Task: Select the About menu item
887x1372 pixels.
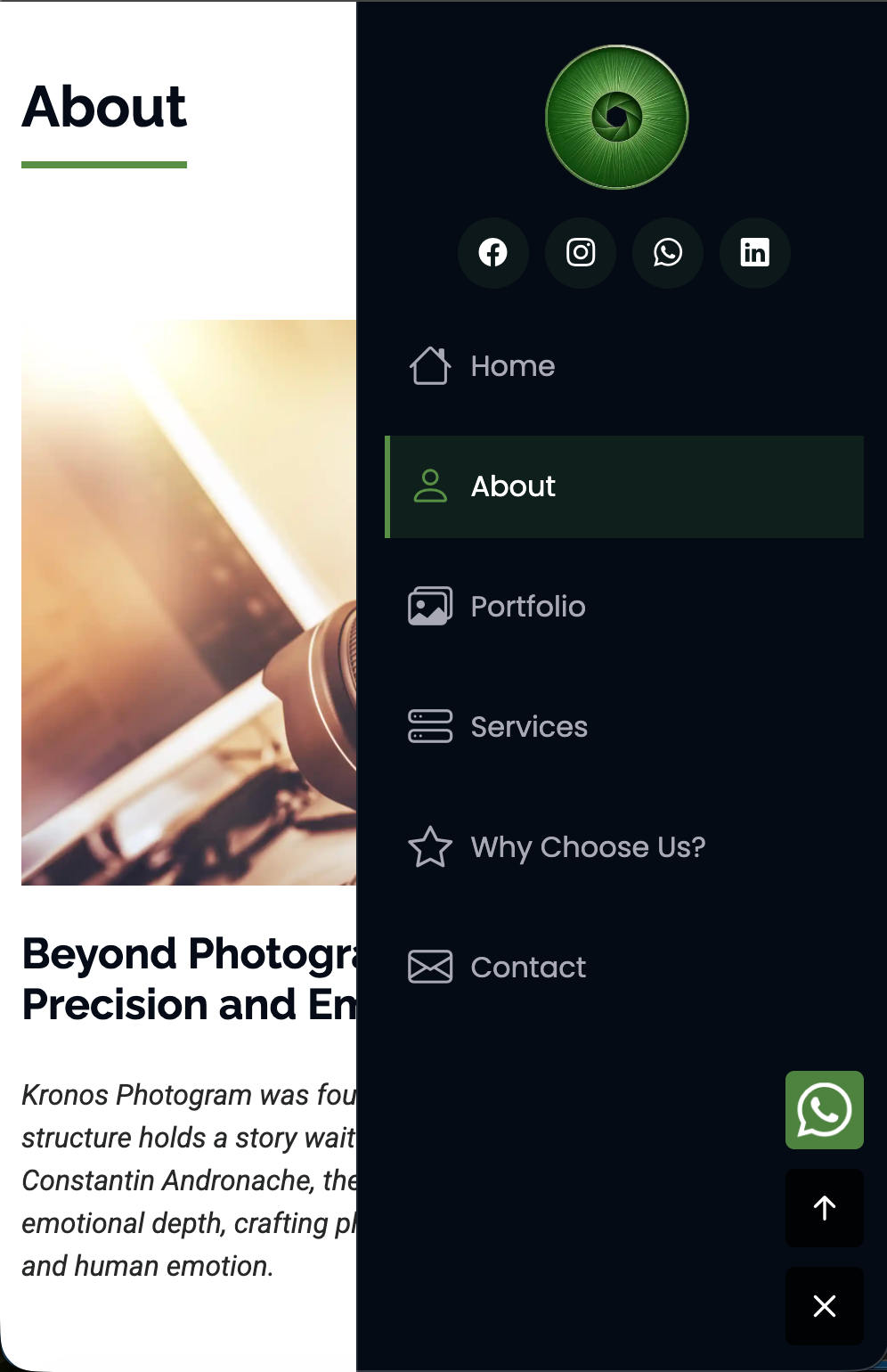Action: (513, 486)
